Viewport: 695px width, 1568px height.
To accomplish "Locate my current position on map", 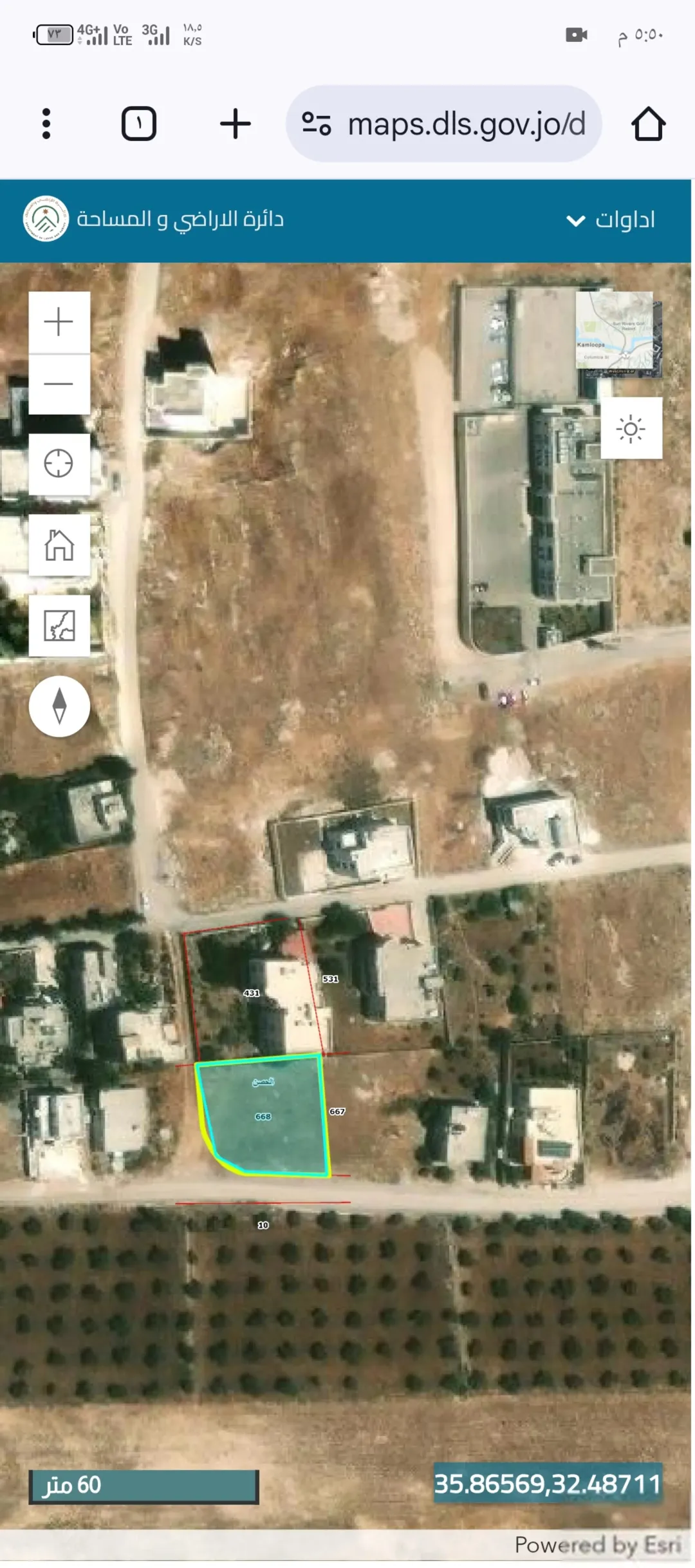I will pos(59,464).
